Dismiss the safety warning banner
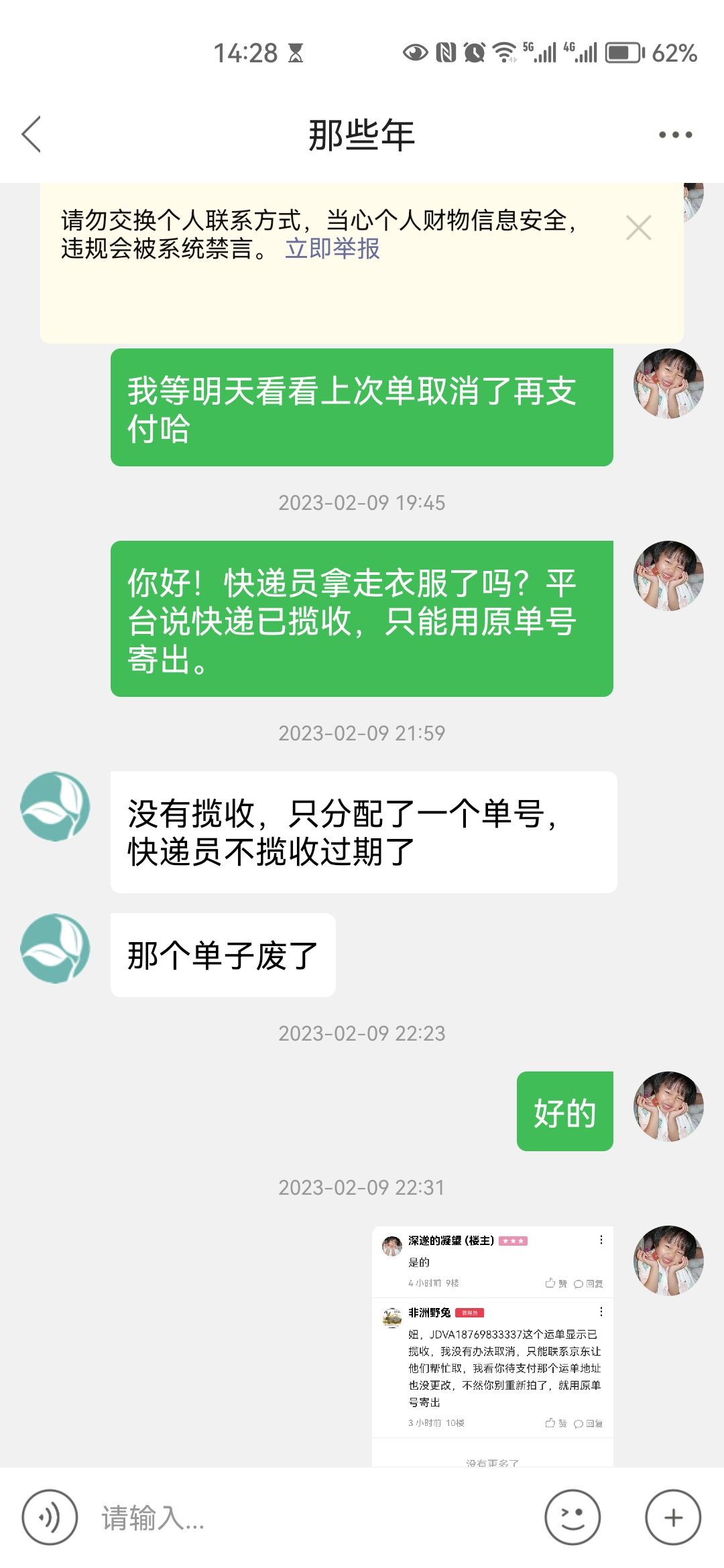The width and height of the screenshot is (724, 1568). pos(638,228)
